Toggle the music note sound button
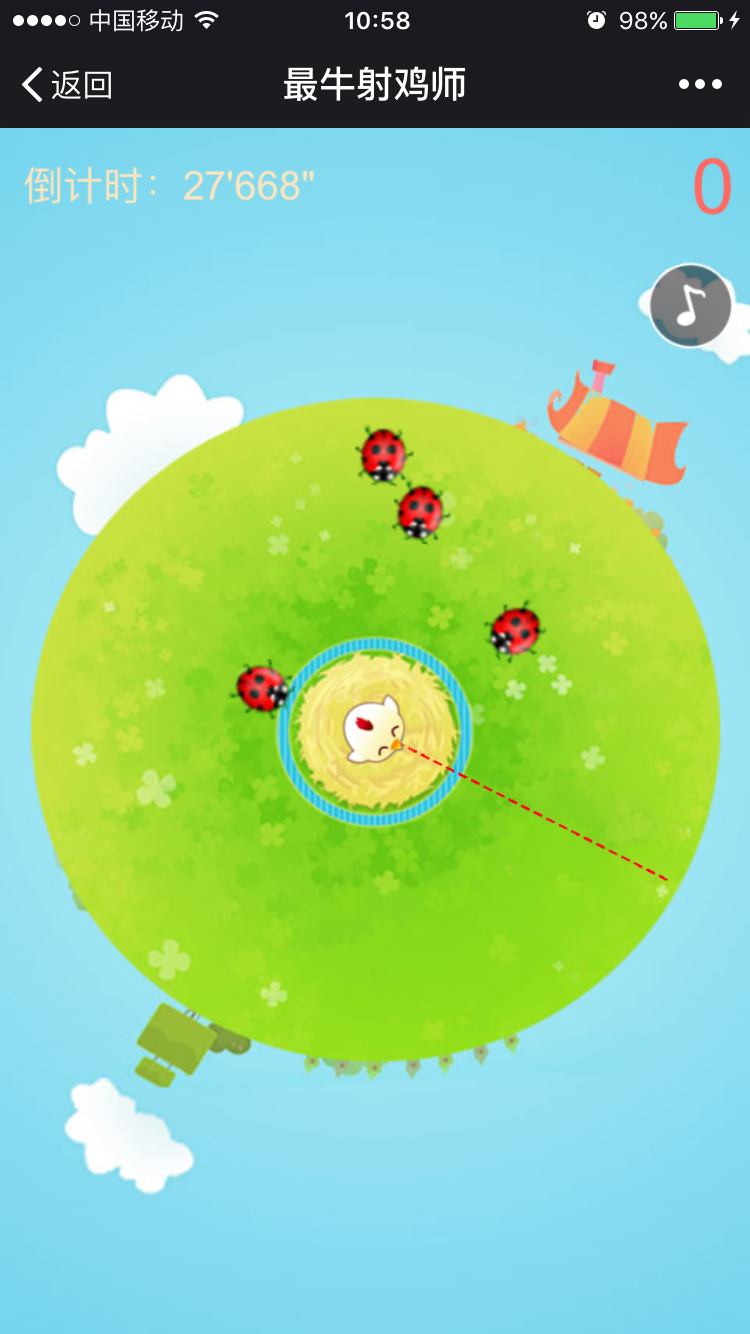Screen dimensions: 750x1334 click(x=691, y=306)
